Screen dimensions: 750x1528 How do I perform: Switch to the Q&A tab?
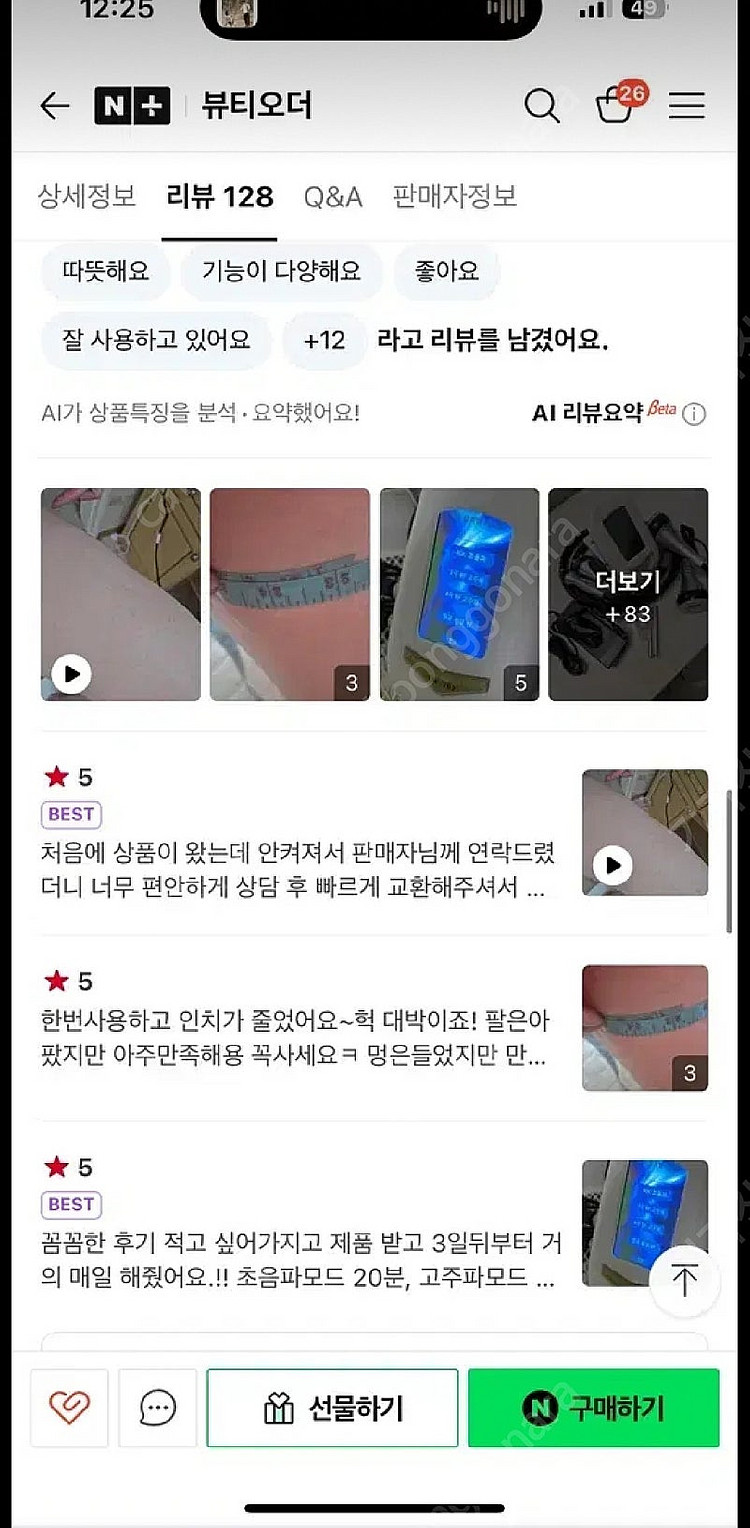point(333,197)
